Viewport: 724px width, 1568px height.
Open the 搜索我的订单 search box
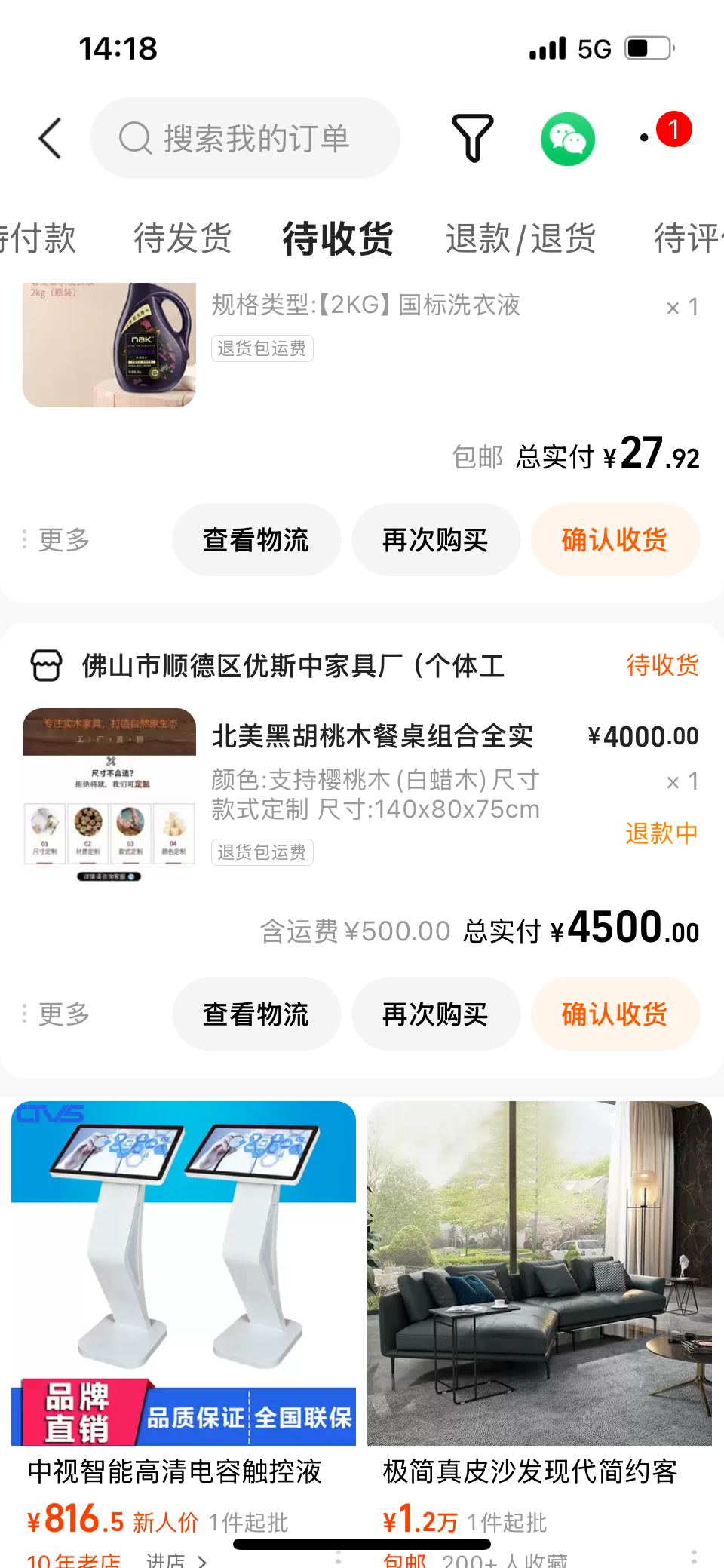click(x=245, y=138)
